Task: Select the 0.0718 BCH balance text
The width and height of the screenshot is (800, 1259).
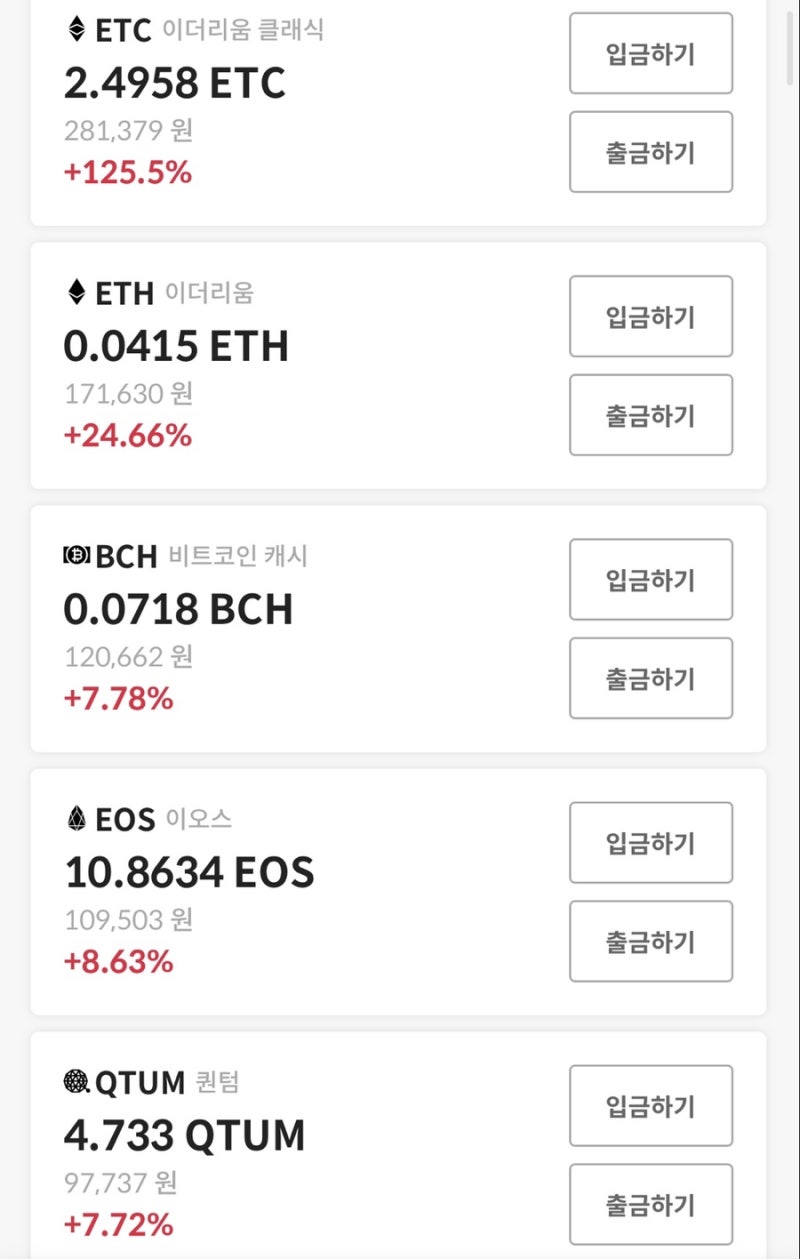Action: pyautogui.click(x=179, y=607)
